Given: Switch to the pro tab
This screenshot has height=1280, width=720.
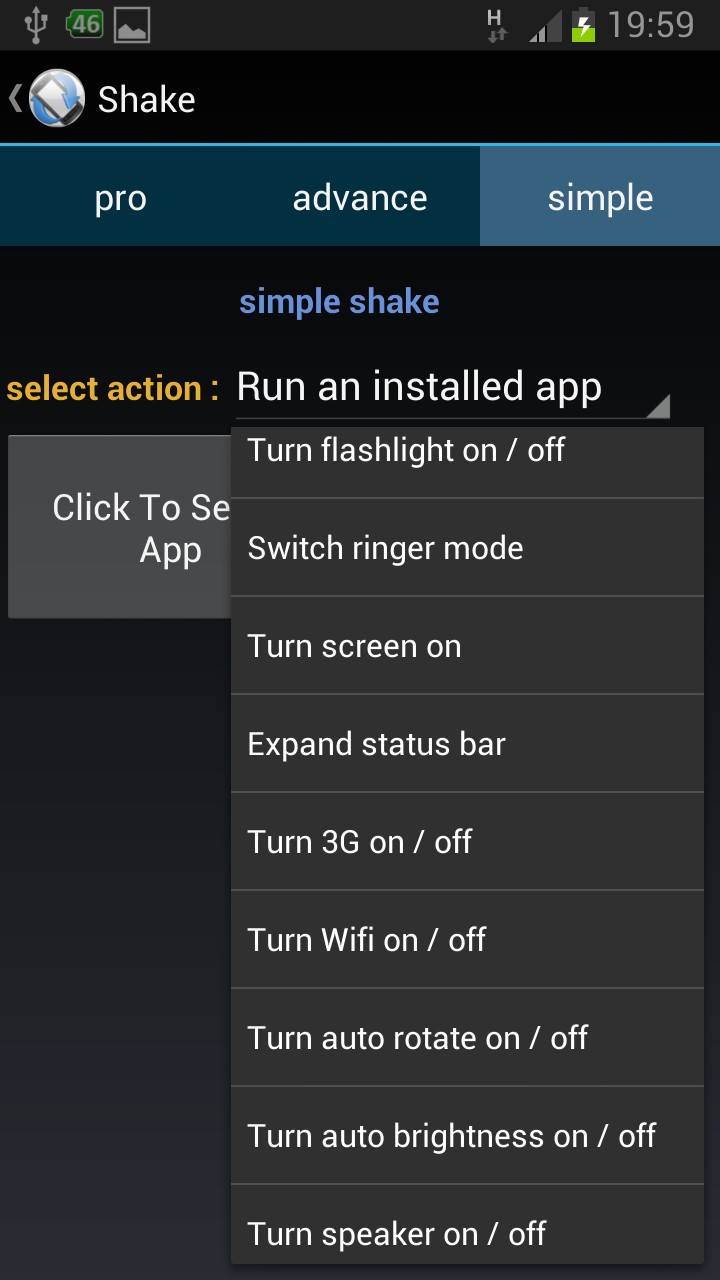Looking at the screenshot, I should [120, 198].
